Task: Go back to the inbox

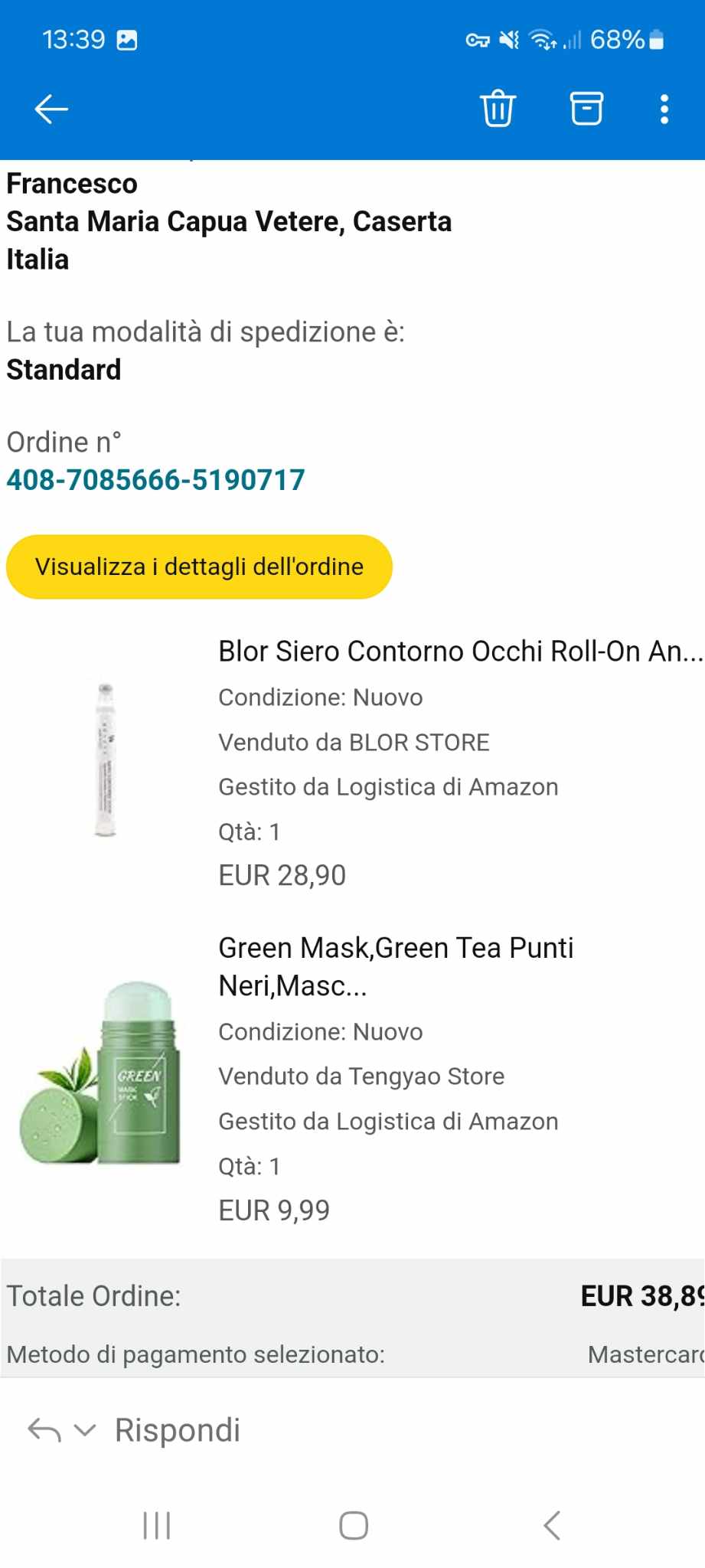Action: point(51,109)
